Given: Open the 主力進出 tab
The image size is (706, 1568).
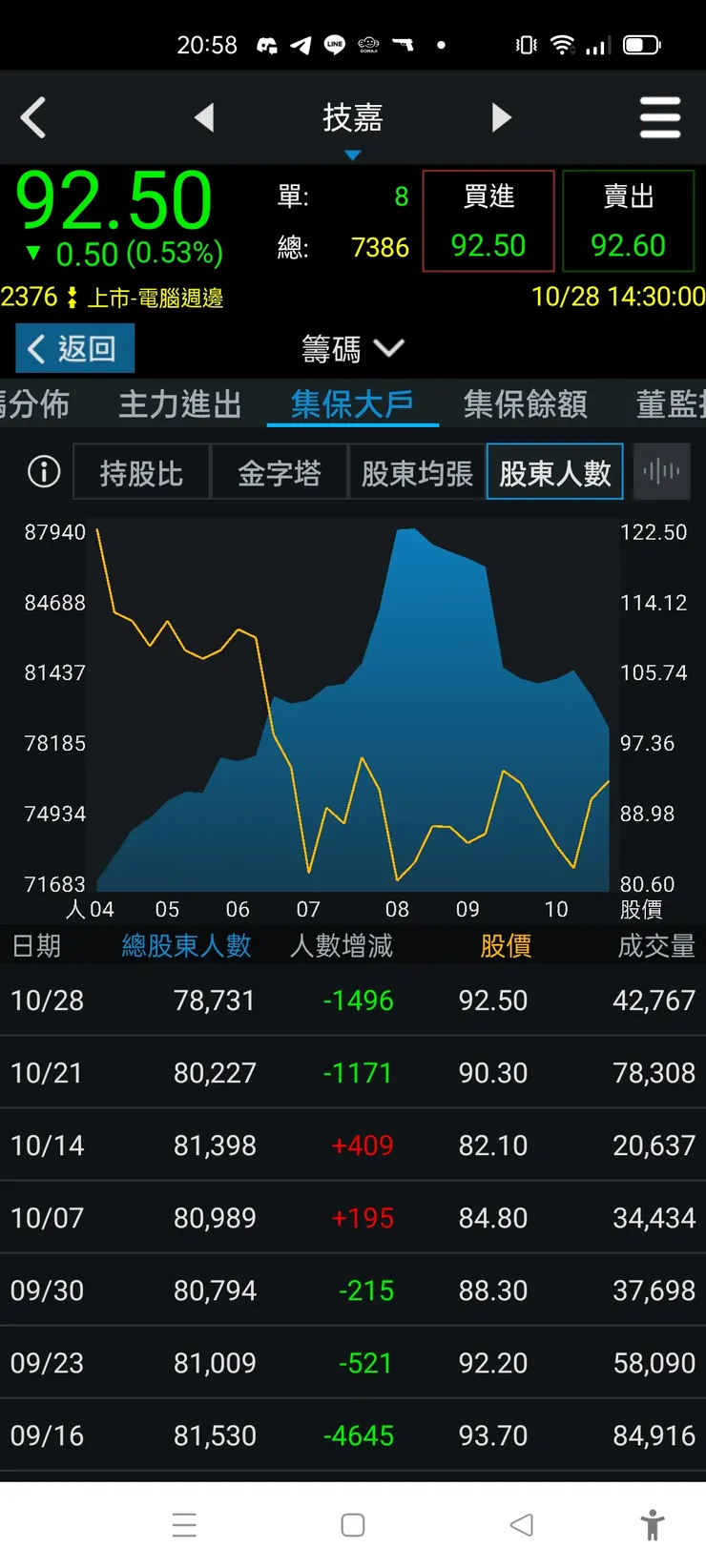Looking at the screenshot, I should coord(179,403).
